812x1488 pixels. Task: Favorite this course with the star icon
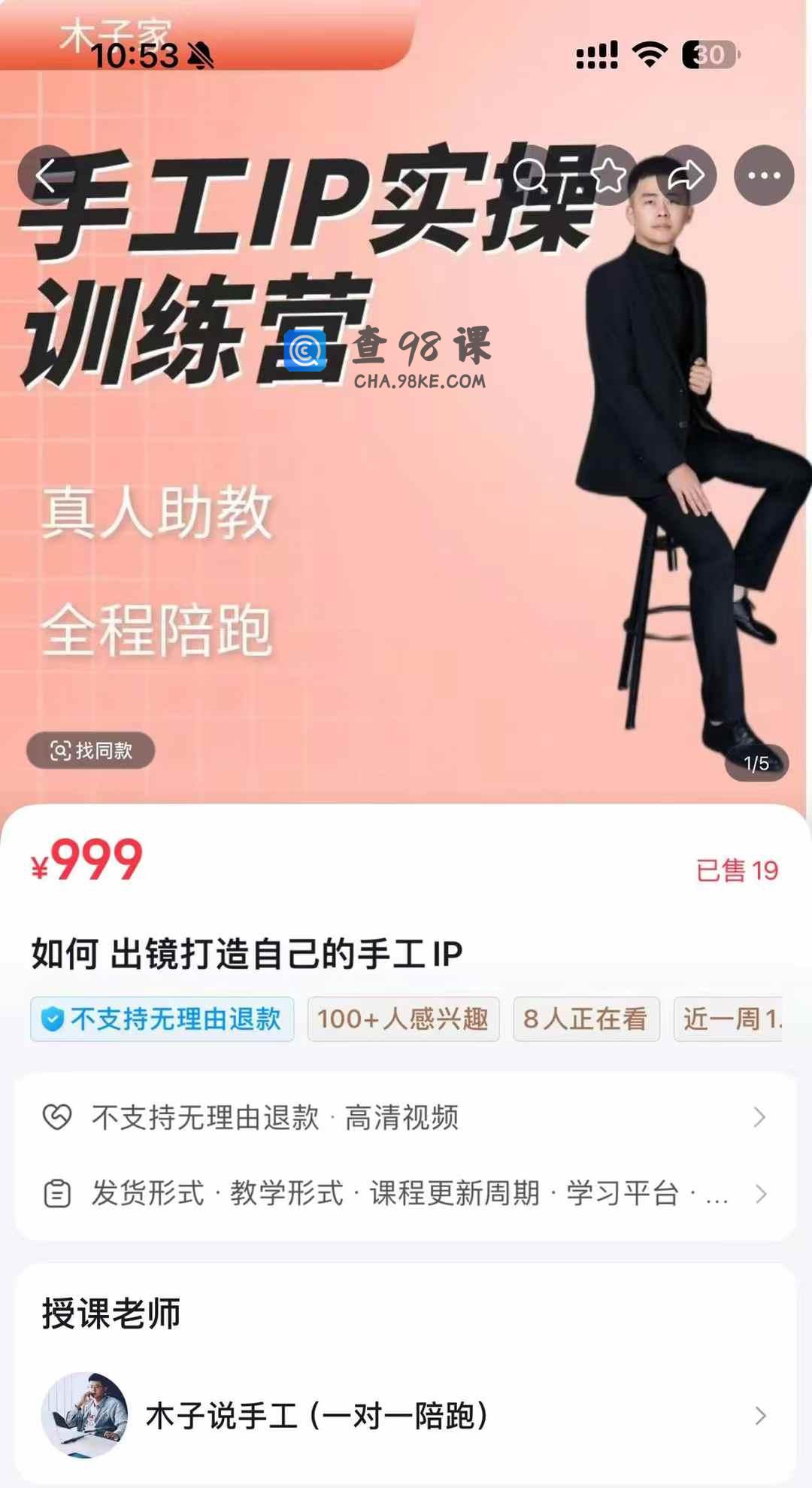tap(609, 176)
